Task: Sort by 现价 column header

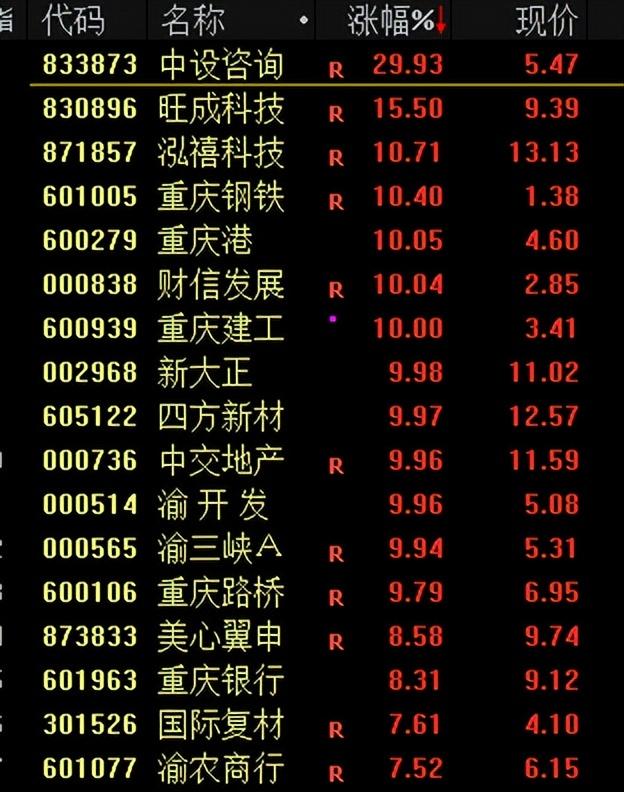Action: tap(546, 19)
